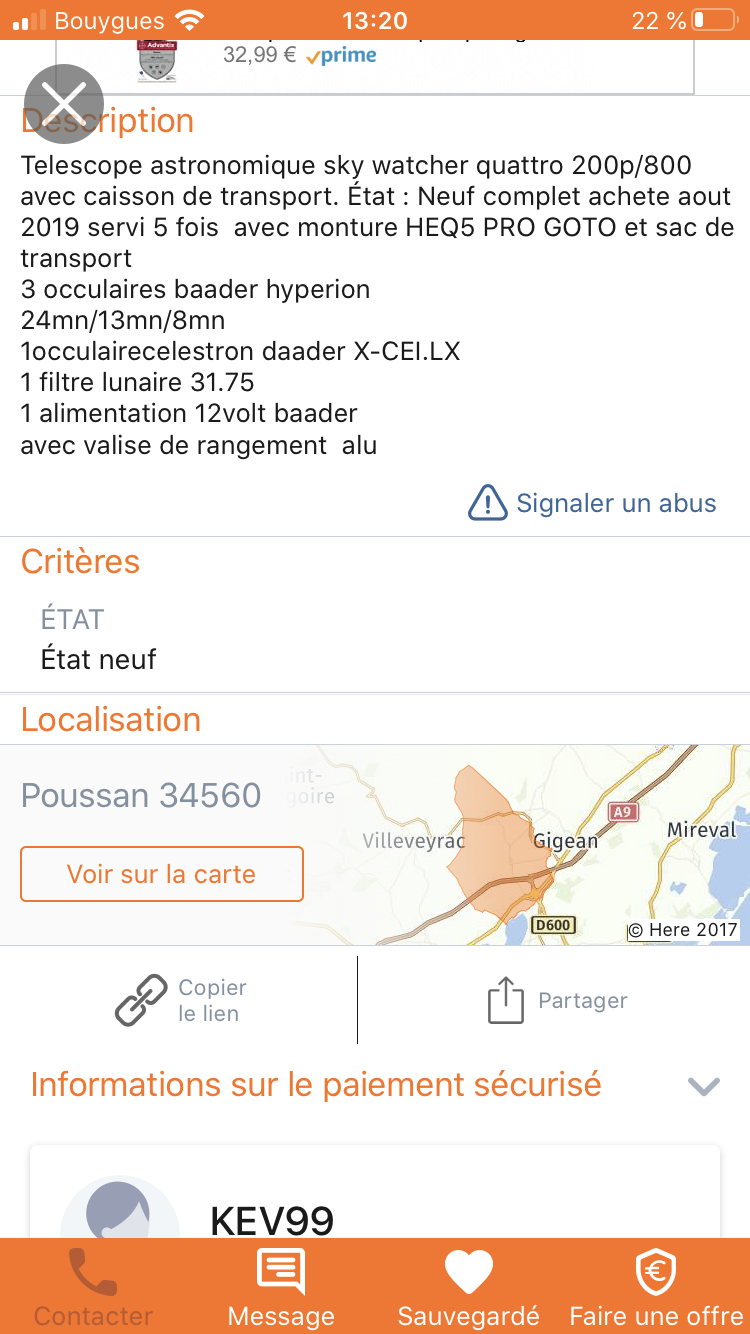
Task: Report abuse via Signaler un abus
Action: (593, 503)
